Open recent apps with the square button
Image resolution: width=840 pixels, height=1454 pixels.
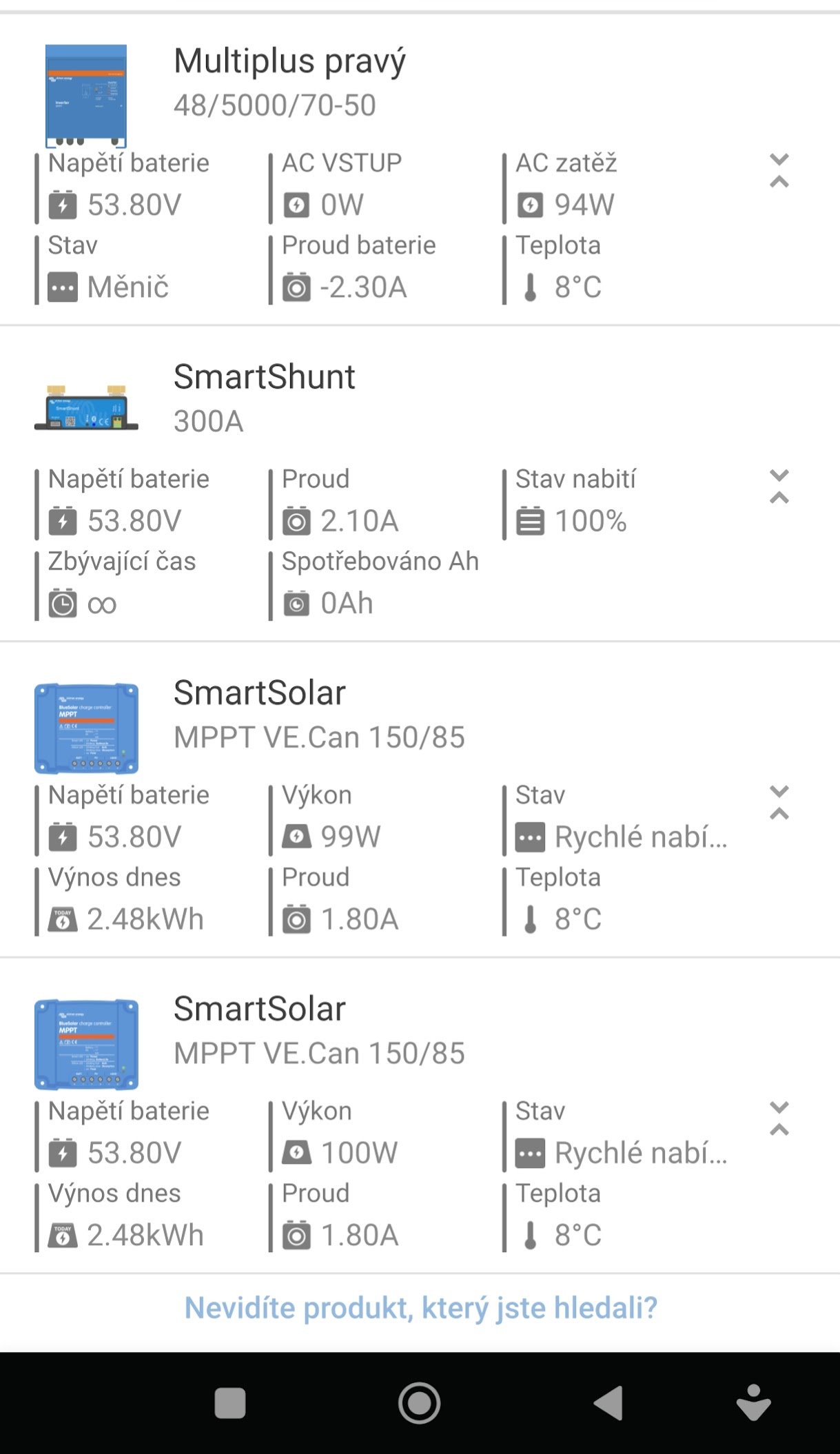pyautogui.click(x=230, y=1403)
